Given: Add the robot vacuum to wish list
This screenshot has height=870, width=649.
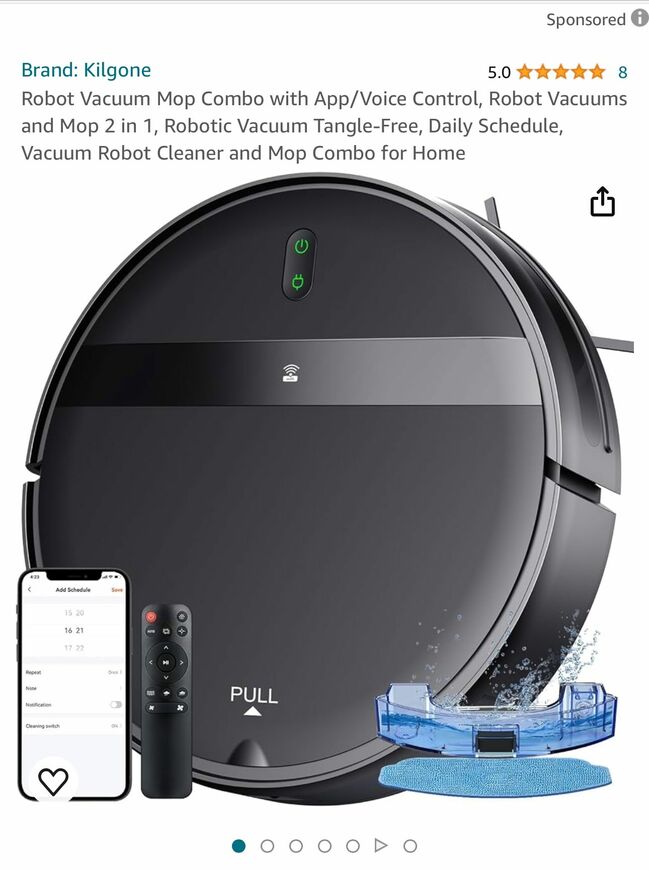Looking at the screenshot, I should [52, 780].
